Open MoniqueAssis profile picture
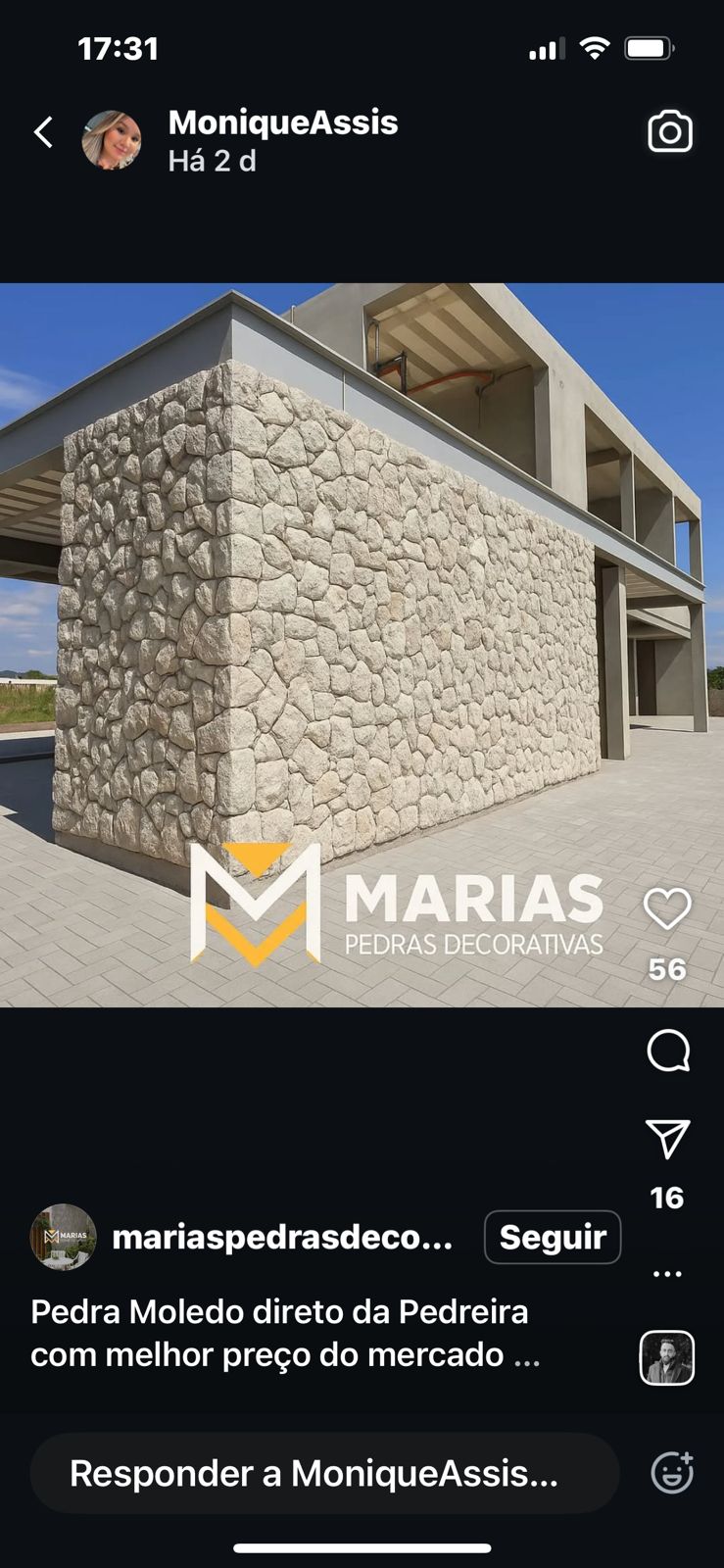Viewport: 724px width, 1568px height. (112, 140)
